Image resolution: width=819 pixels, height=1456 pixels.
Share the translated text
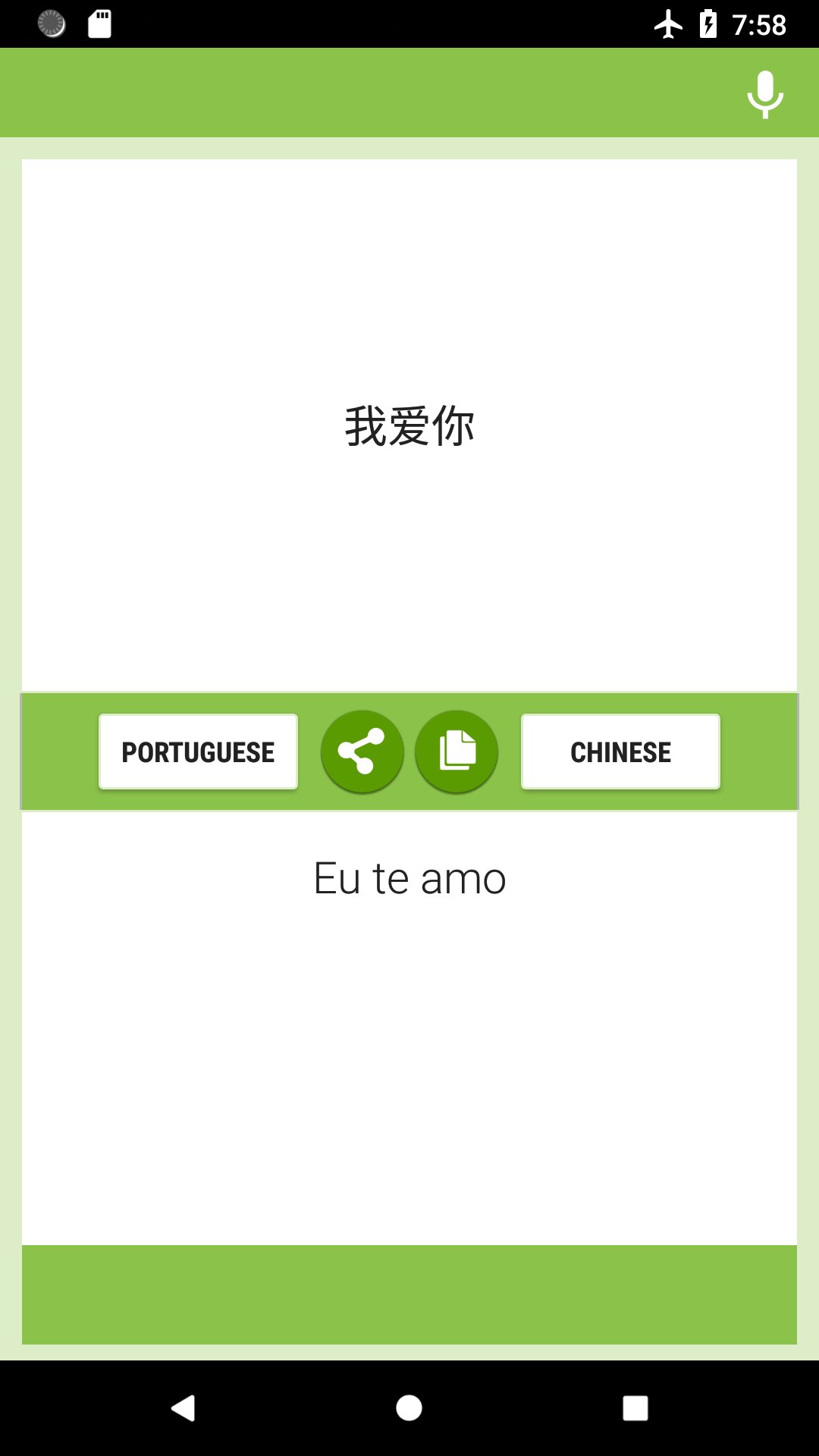(362, 752)
